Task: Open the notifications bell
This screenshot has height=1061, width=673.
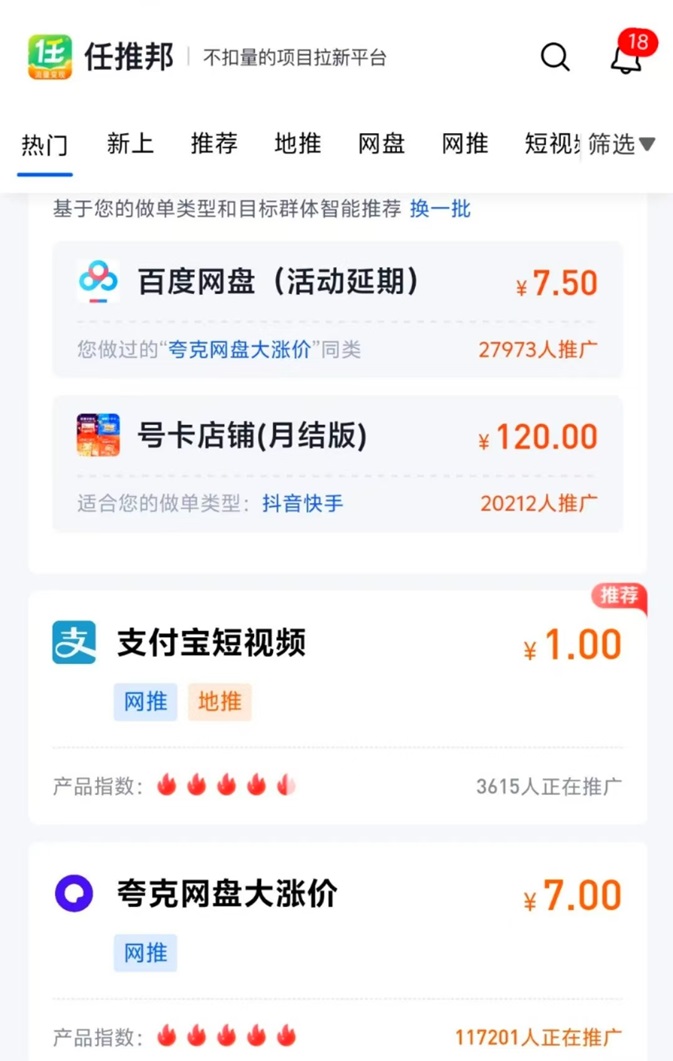Action: [x=626, y=57]
